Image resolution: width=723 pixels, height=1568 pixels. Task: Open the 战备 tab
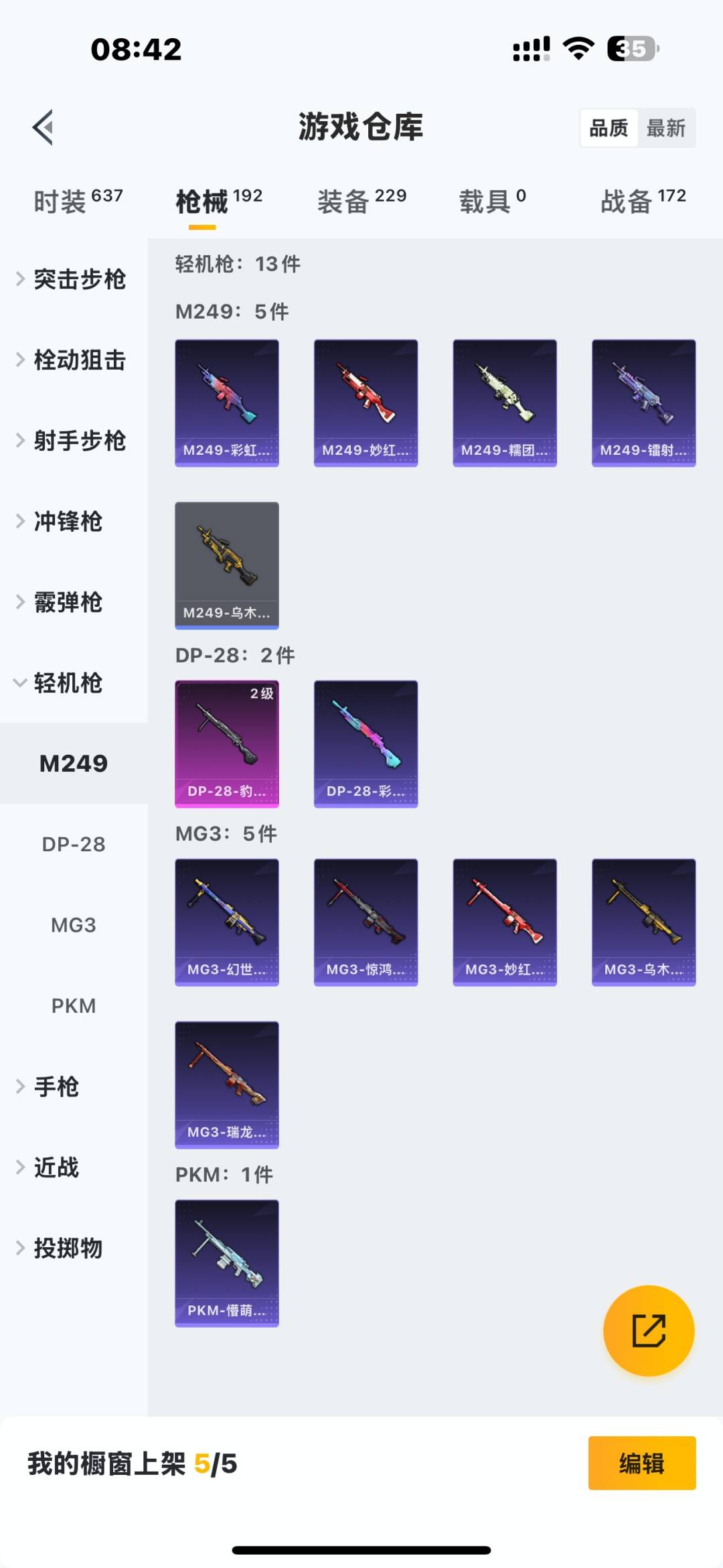(x=643, y=201)
